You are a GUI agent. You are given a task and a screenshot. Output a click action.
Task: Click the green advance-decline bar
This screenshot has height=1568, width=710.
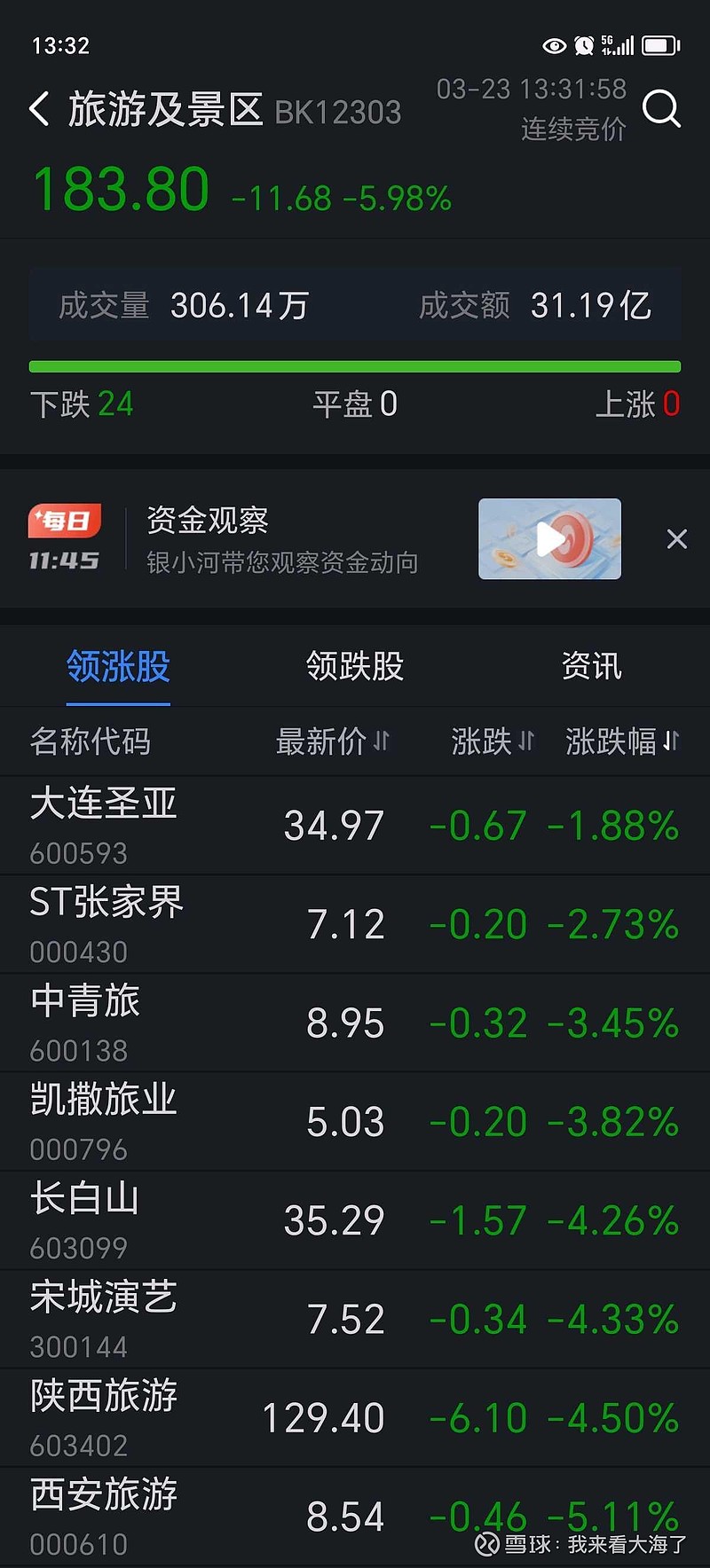tap(355, 365)
